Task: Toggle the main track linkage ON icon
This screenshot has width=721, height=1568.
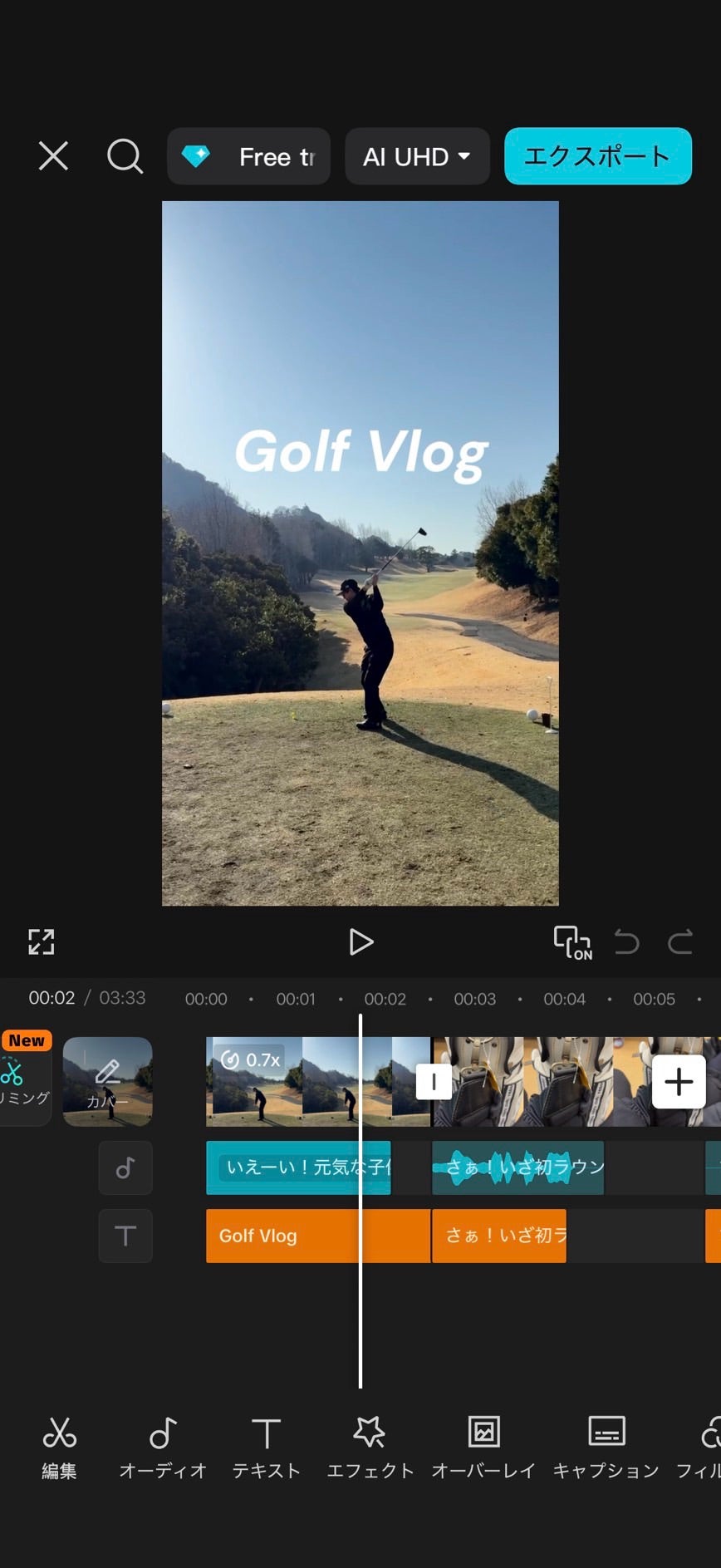Action: (x=572, y=942)
